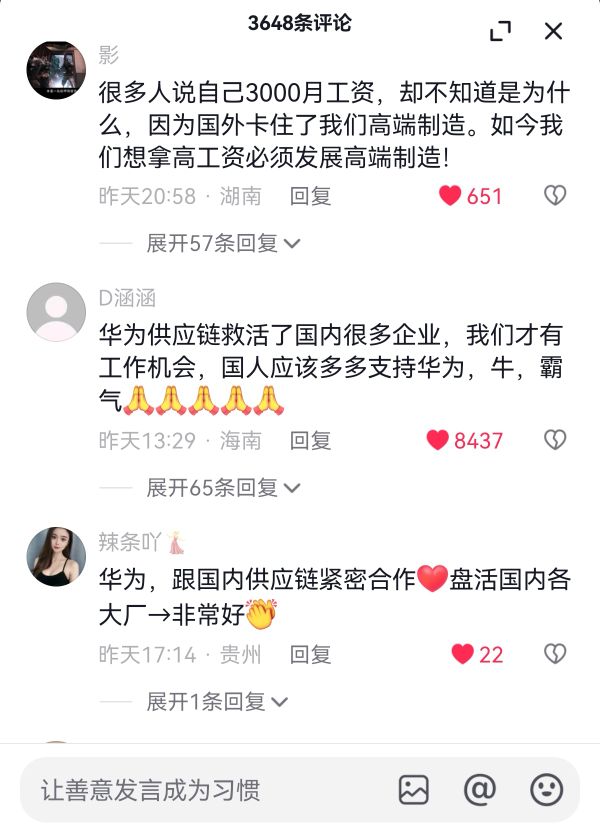Open D涵涵's profile avatar
The image size is (600, 836).
click(56, 312)
